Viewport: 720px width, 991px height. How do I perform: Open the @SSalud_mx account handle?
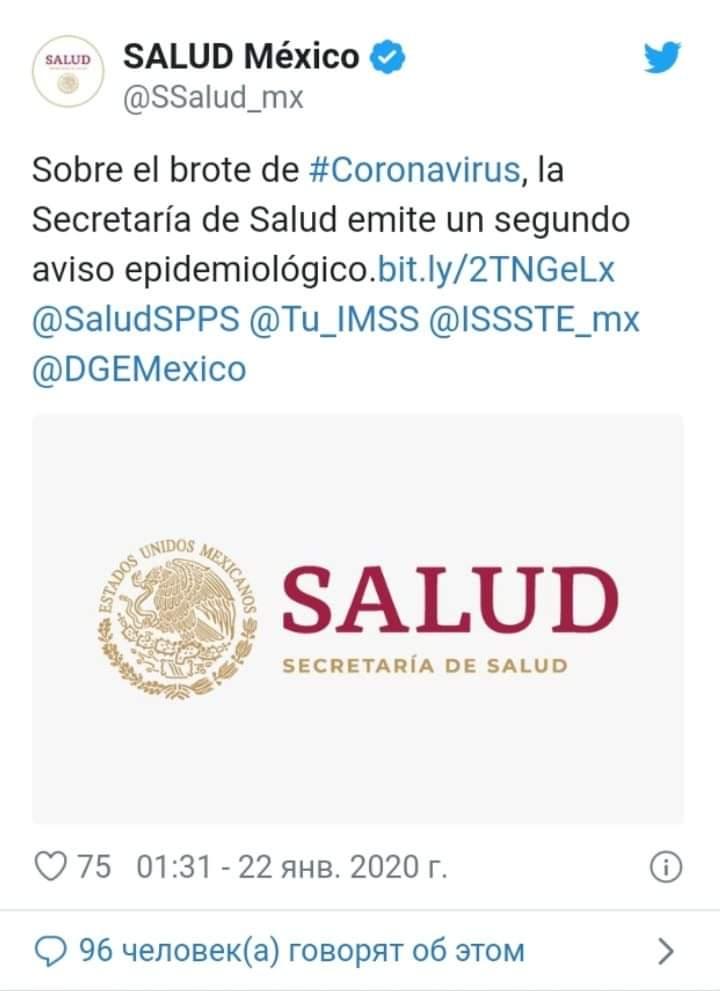[212, 99]
